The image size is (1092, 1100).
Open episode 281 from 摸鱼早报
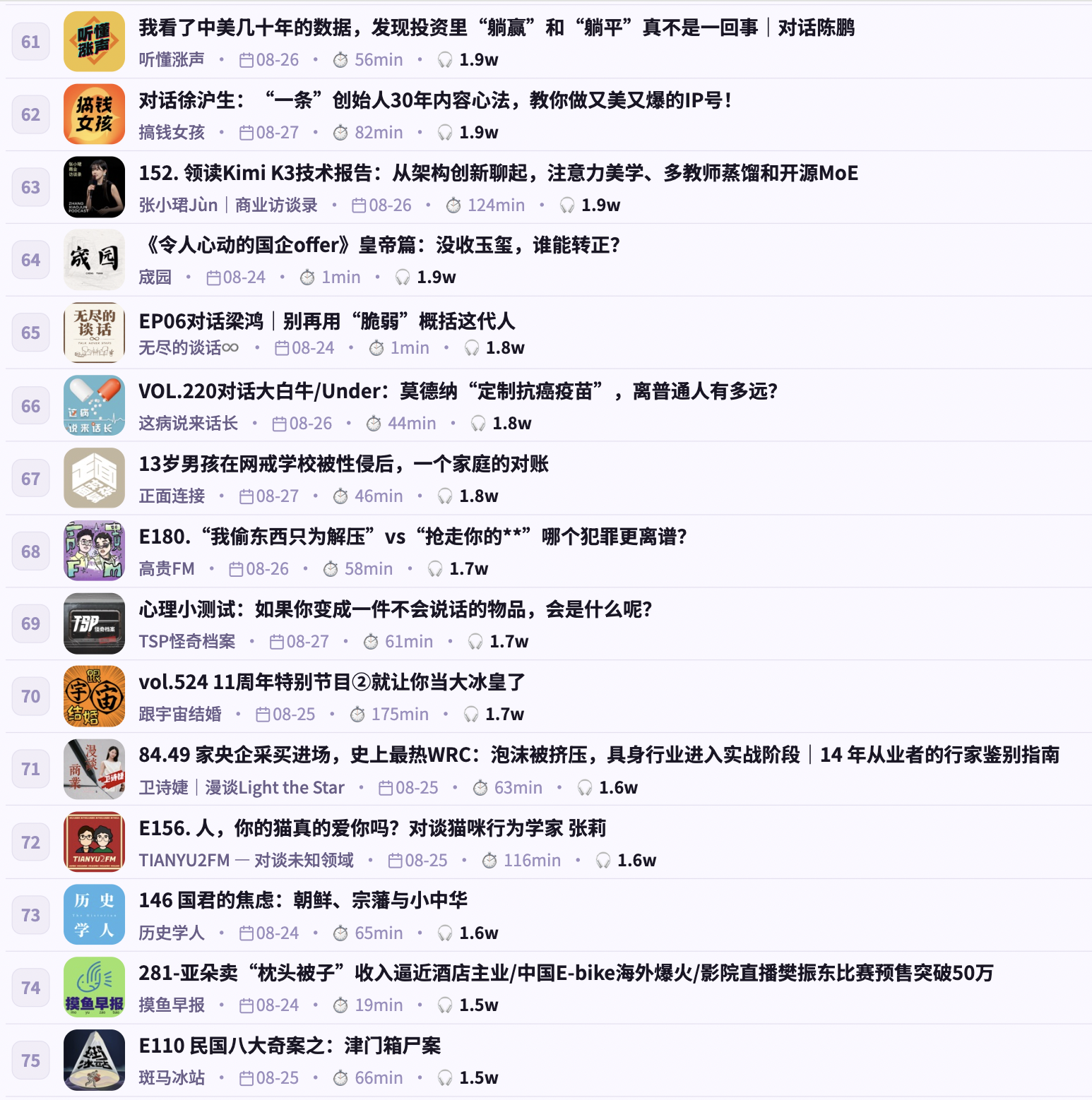566,974
